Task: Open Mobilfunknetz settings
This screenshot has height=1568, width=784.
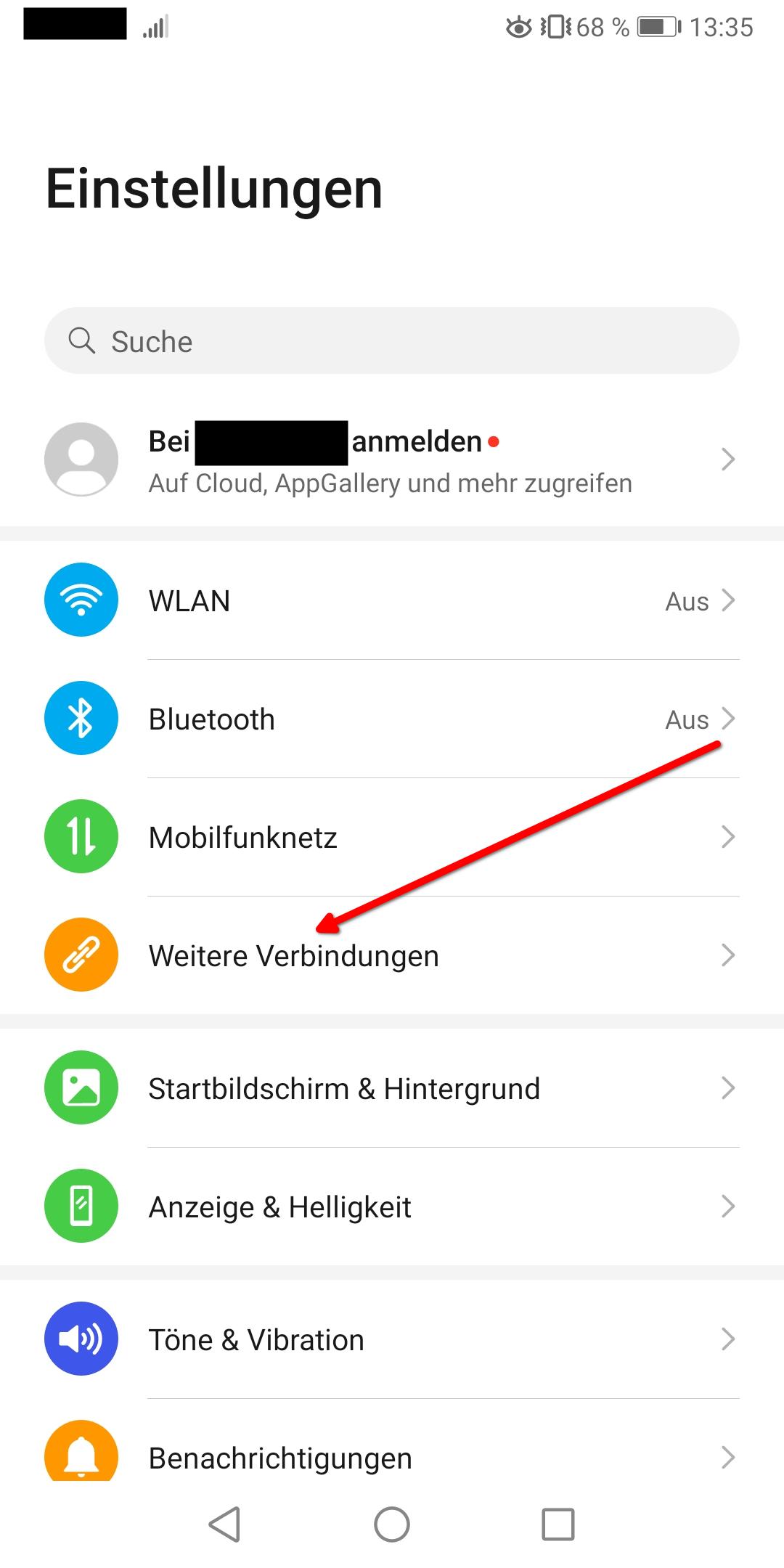Action: pos(392,837)
